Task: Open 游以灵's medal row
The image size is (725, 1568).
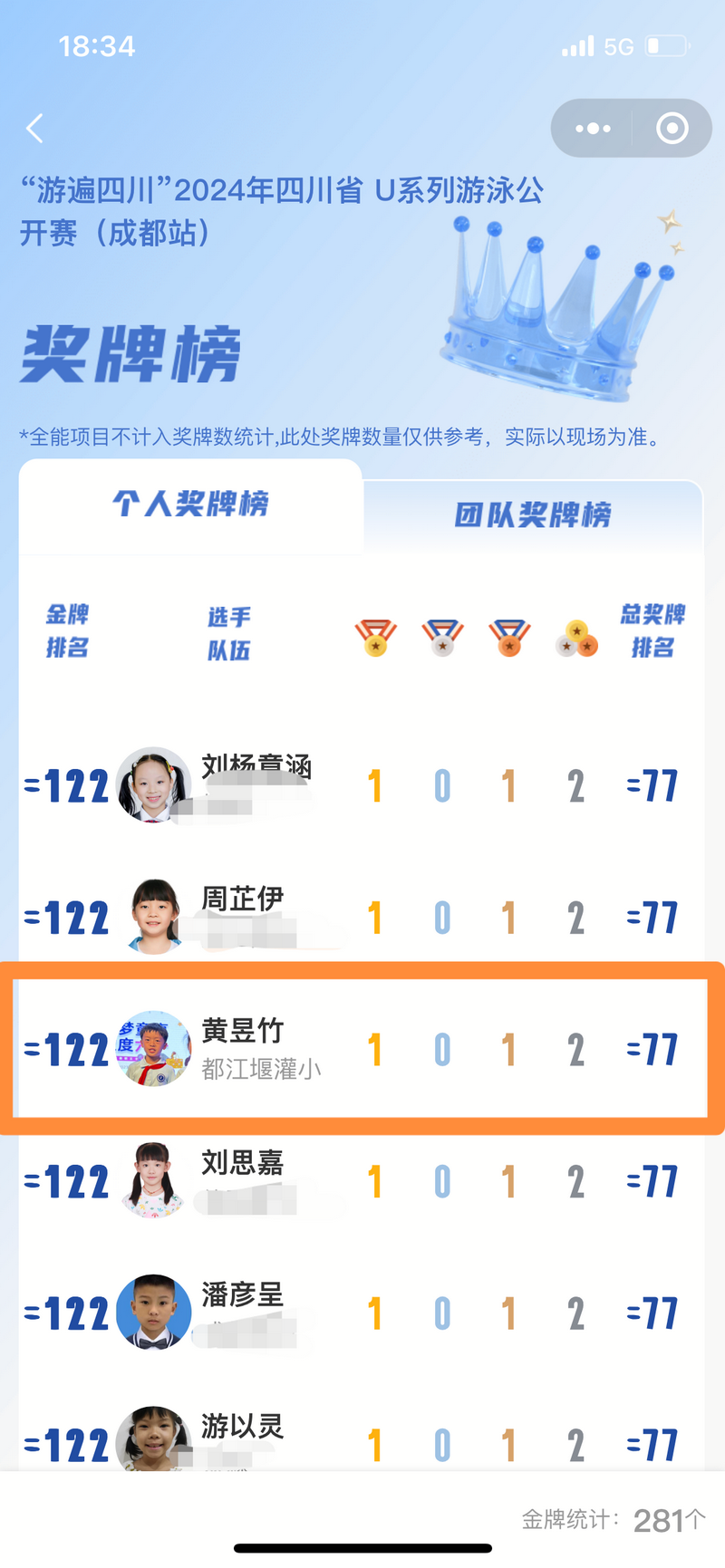Action: 361,1440
